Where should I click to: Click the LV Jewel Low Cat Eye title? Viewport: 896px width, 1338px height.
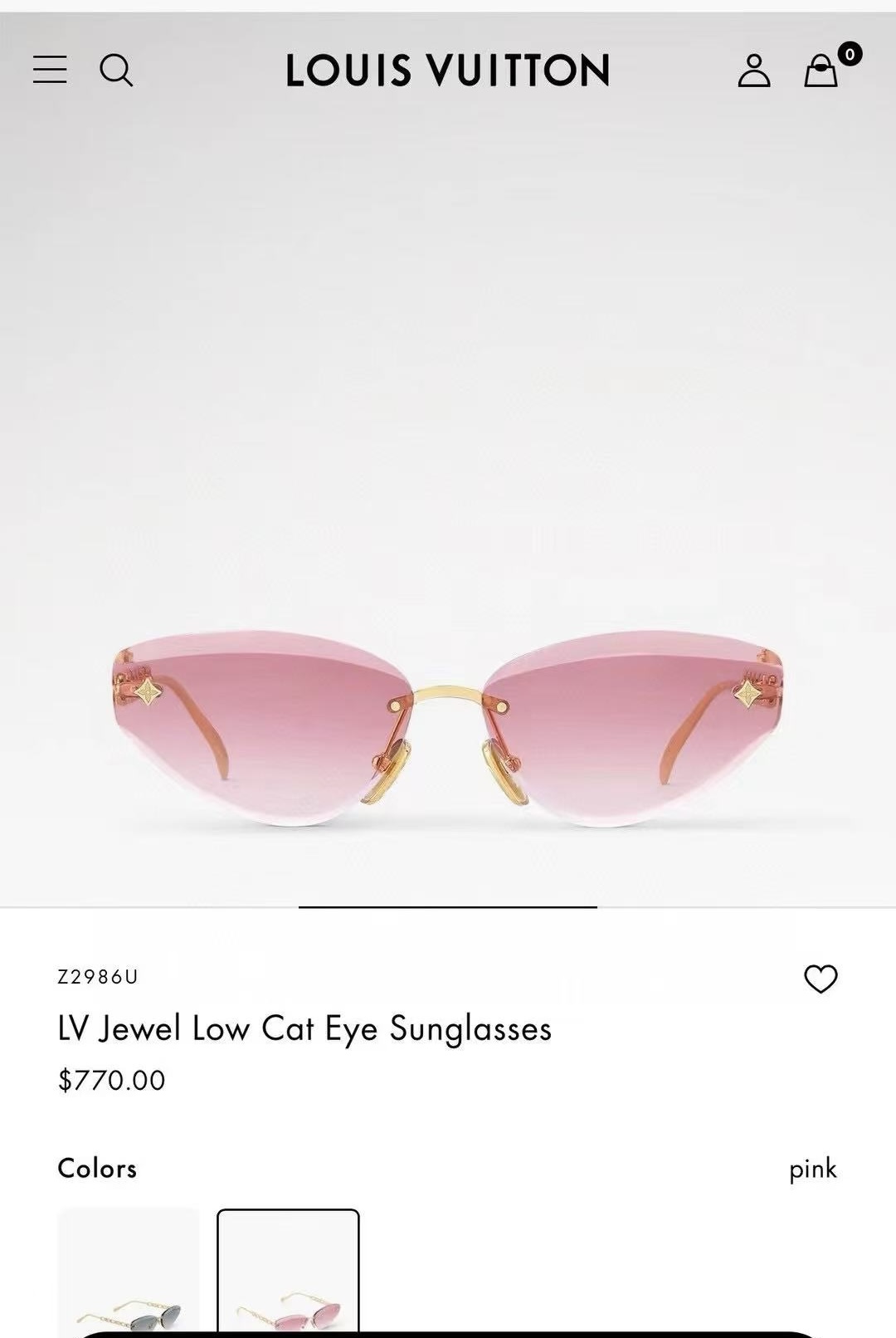pyautogui.click(x=304, y=1029)
